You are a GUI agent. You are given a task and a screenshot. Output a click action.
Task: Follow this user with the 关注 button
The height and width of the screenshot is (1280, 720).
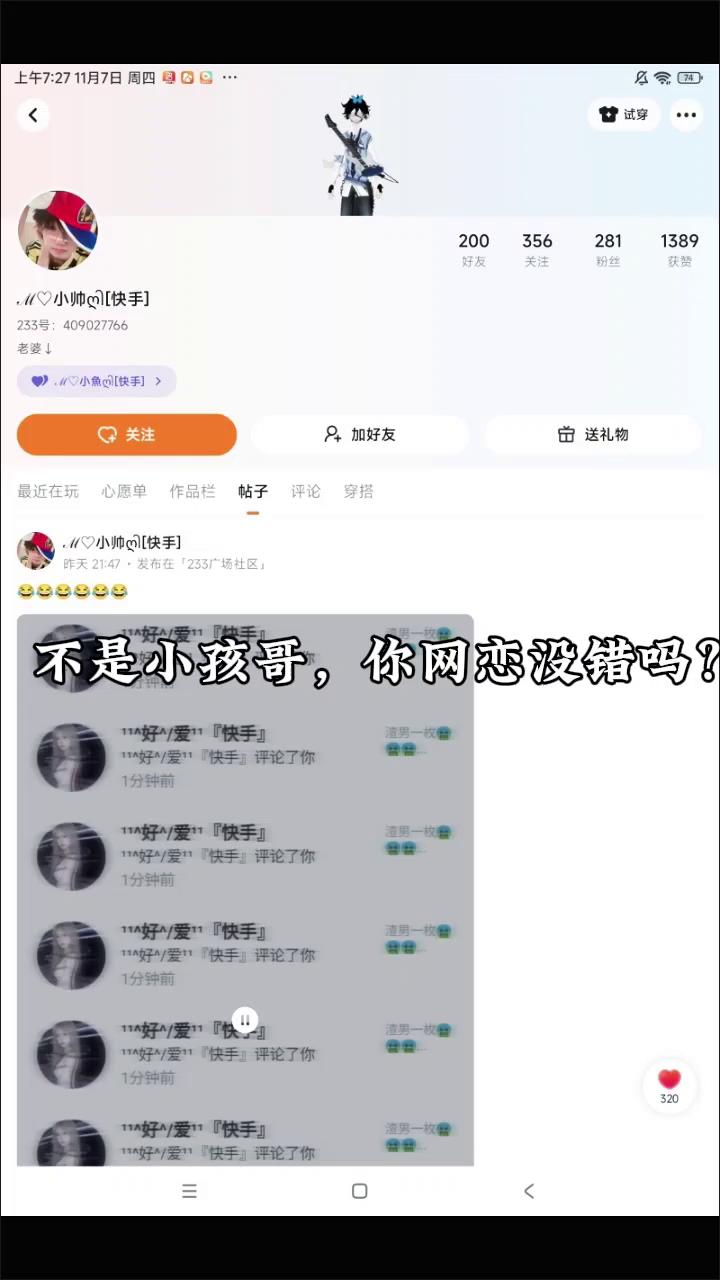[127, 435]
